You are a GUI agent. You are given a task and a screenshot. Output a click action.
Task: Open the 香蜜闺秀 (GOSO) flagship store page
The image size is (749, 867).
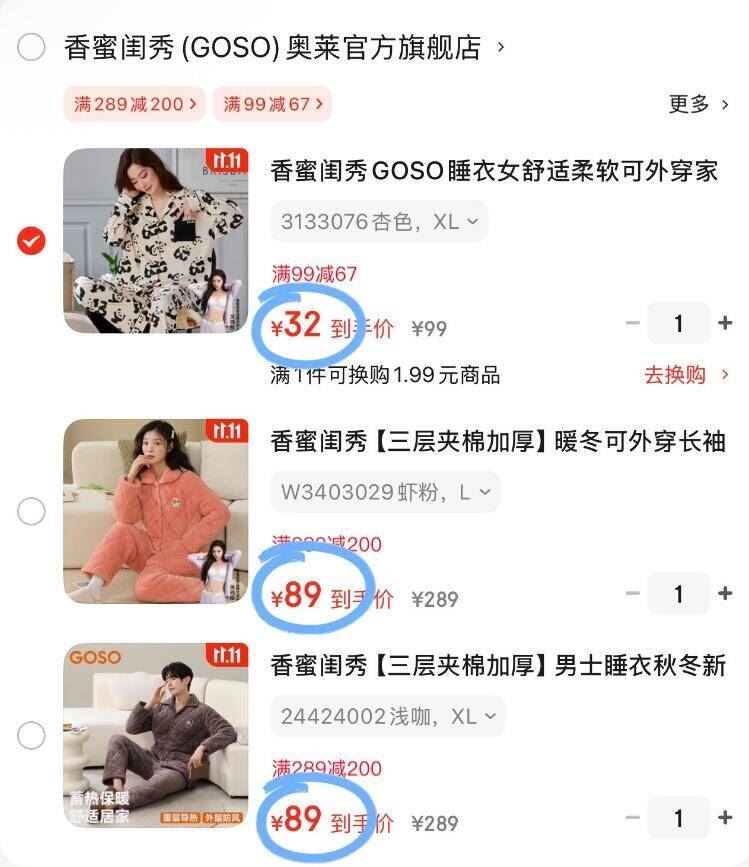tap(272, 47)
